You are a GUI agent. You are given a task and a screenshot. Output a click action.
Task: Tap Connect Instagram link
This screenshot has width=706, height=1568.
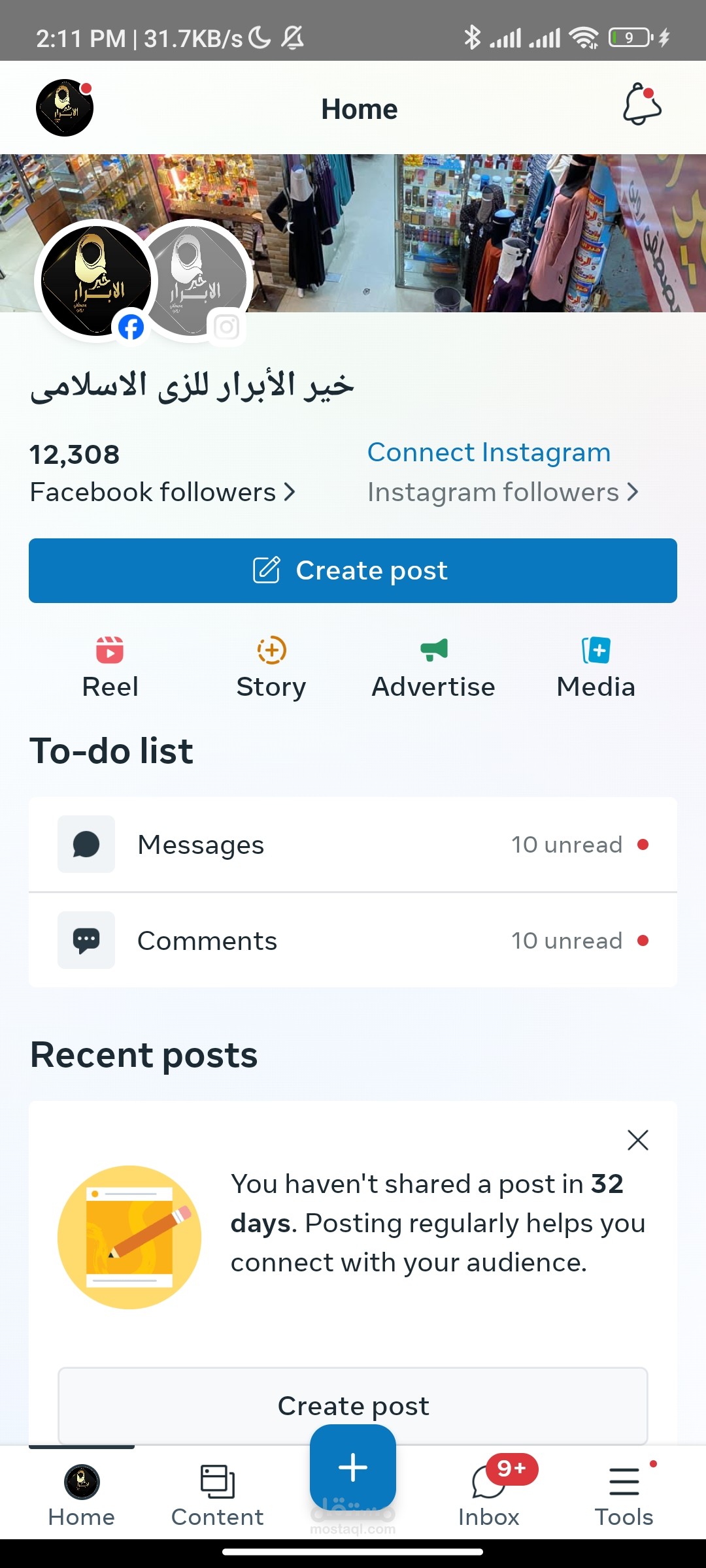(489, 452)
